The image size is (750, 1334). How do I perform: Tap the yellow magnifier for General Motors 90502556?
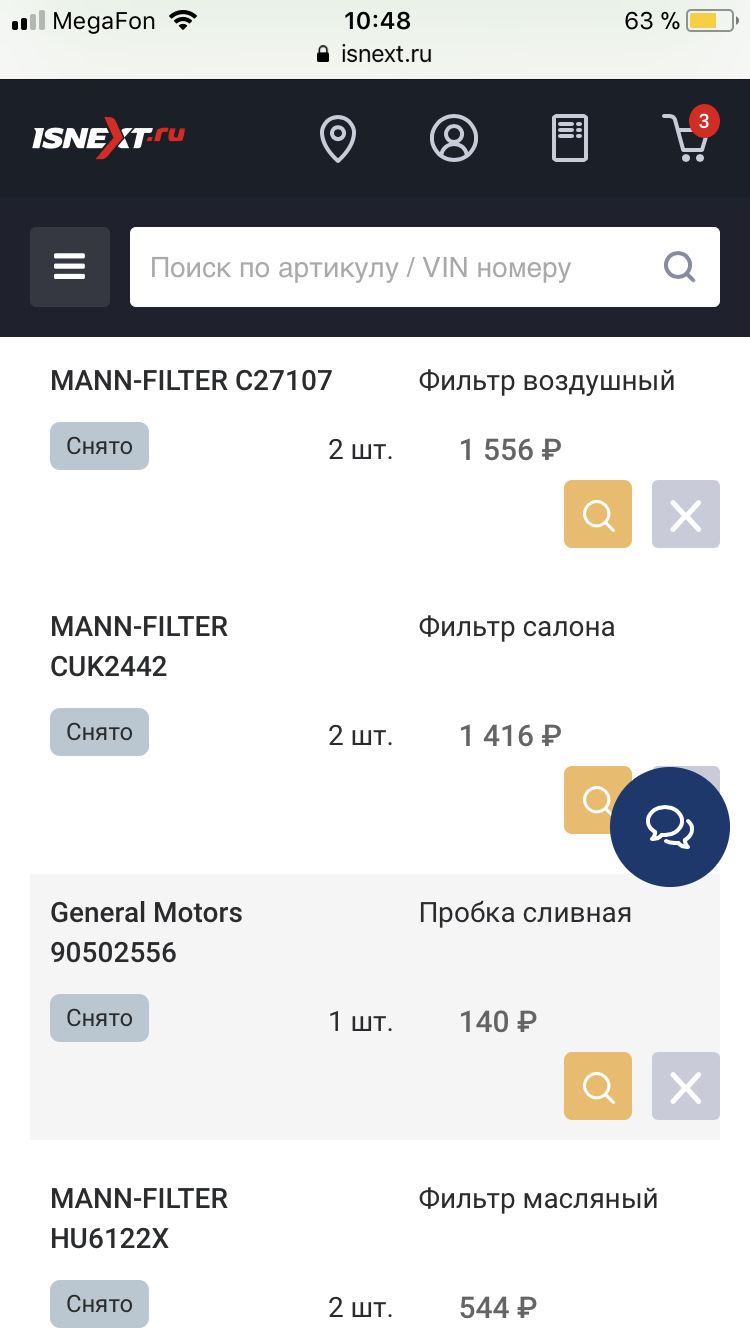click(597, 1086)
